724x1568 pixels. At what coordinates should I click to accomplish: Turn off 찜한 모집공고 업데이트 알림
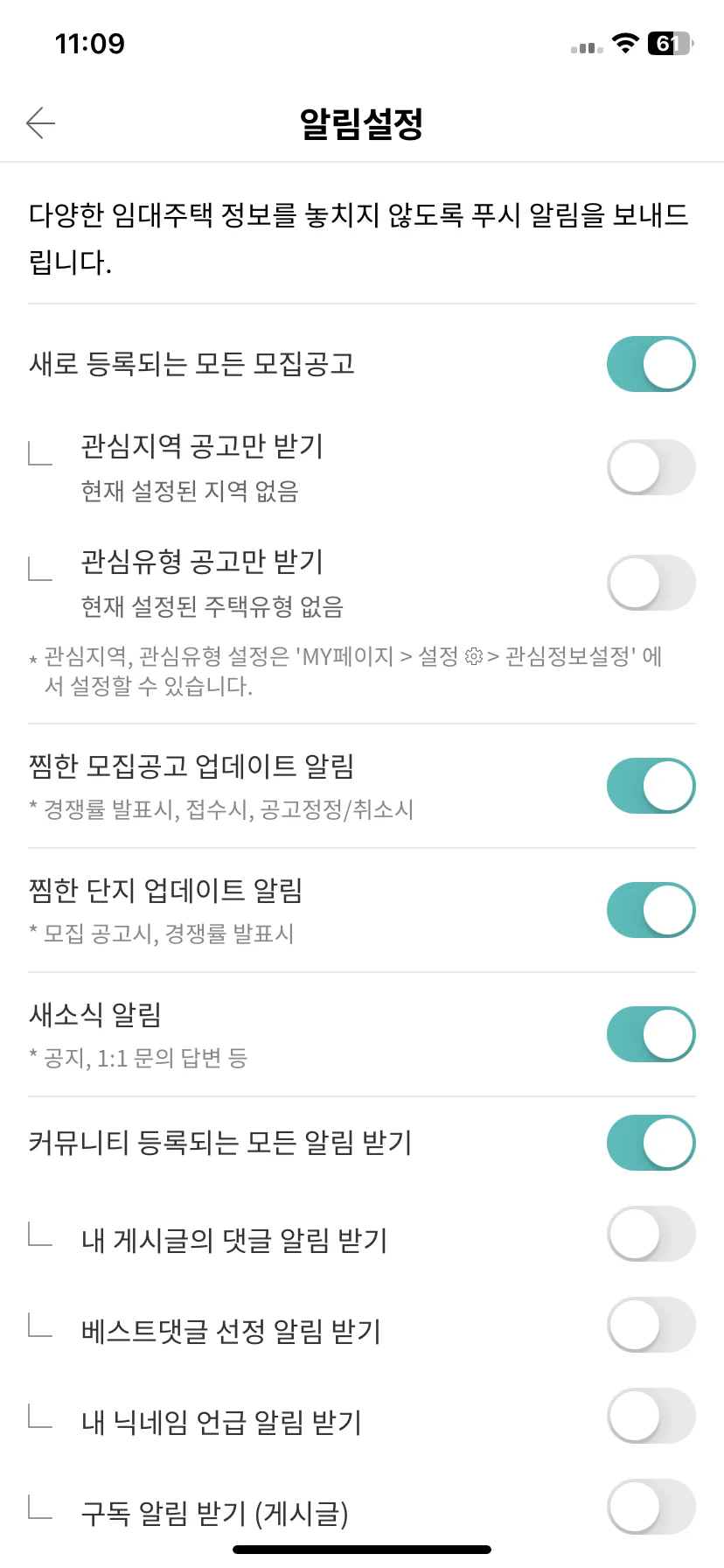[x=651, y=785]
